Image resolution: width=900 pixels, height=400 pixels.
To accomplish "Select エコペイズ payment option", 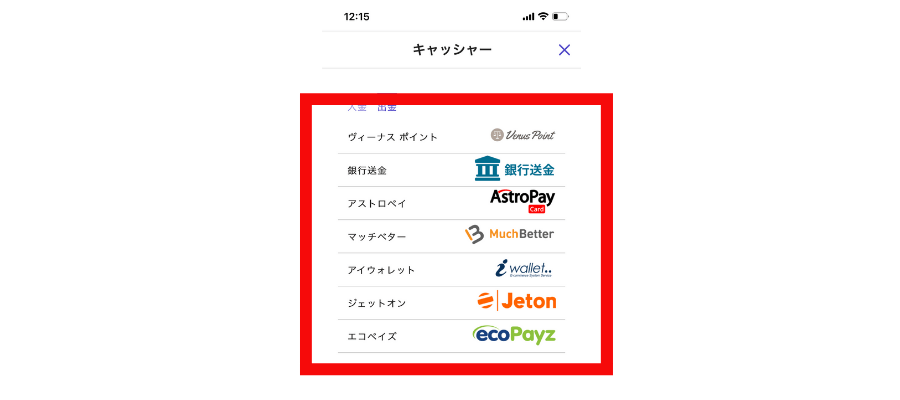I will click(451, 336).
